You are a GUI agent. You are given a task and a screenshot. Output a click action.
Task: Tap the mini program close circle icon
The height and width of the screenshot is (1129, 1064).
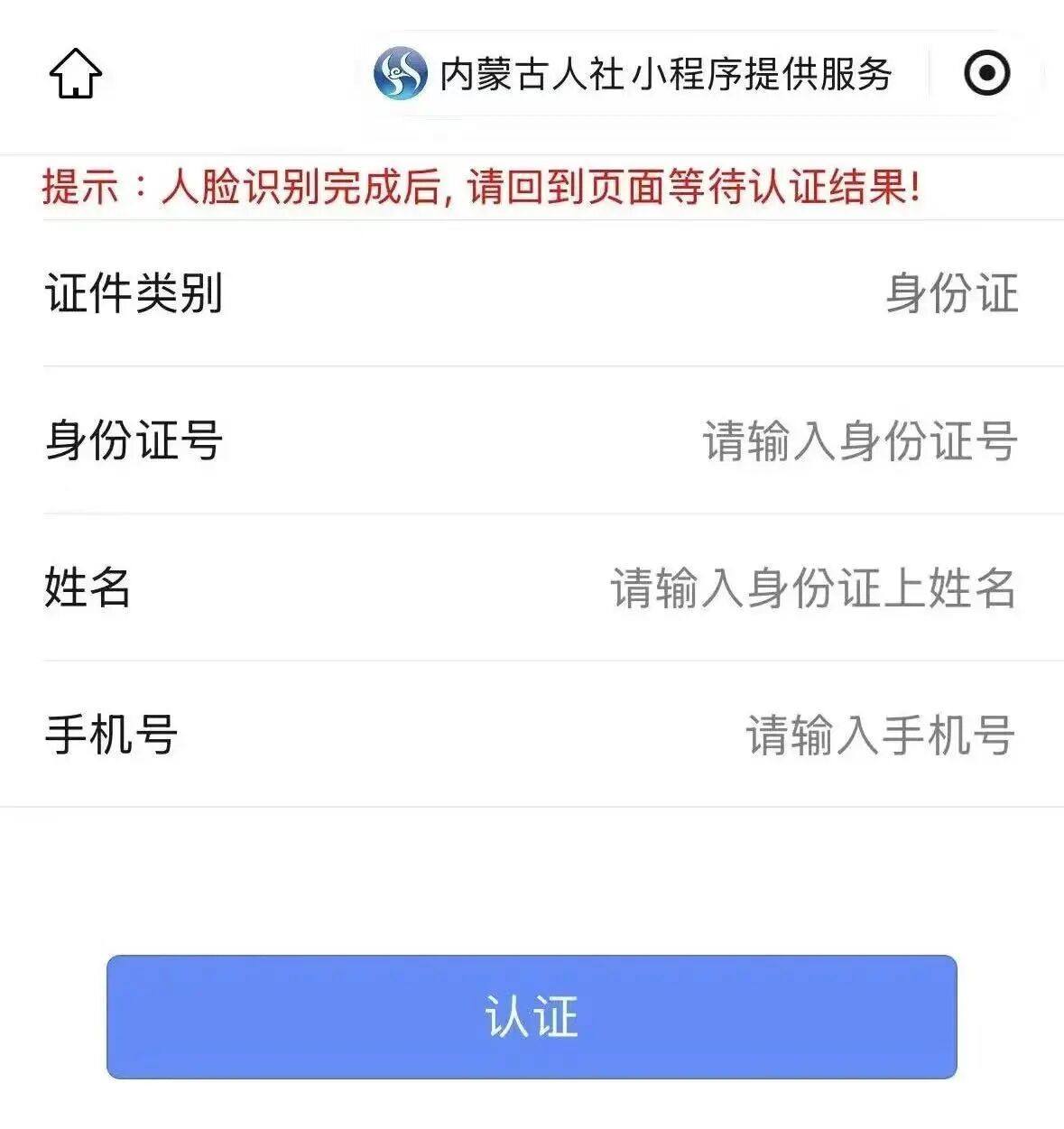tap(986, 73)
